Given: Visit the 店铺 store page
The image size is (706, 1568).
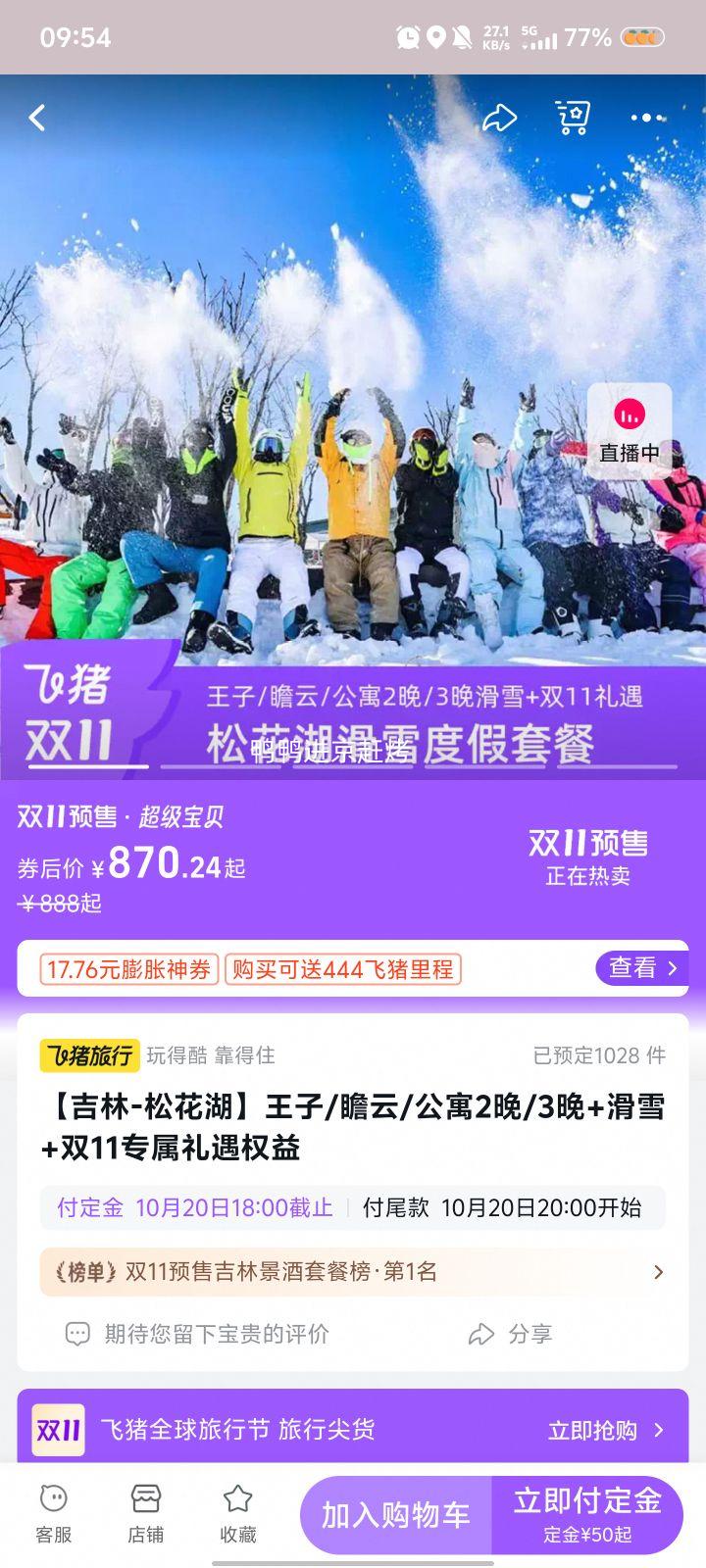Looking at the screenshot, I should [x=145, y=1514].
